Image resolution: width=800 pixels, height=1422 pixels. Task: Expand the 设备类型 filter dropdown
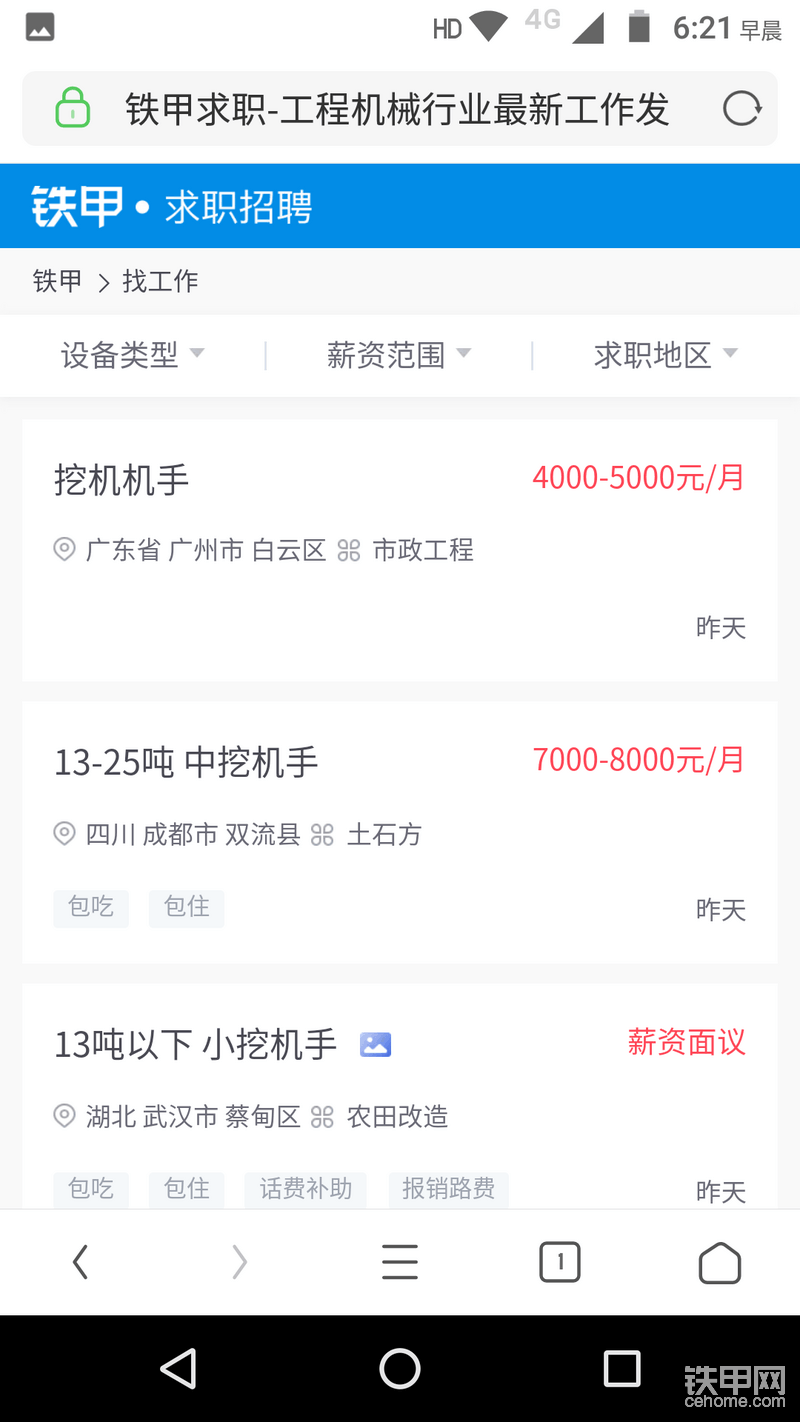coord(133,354)
